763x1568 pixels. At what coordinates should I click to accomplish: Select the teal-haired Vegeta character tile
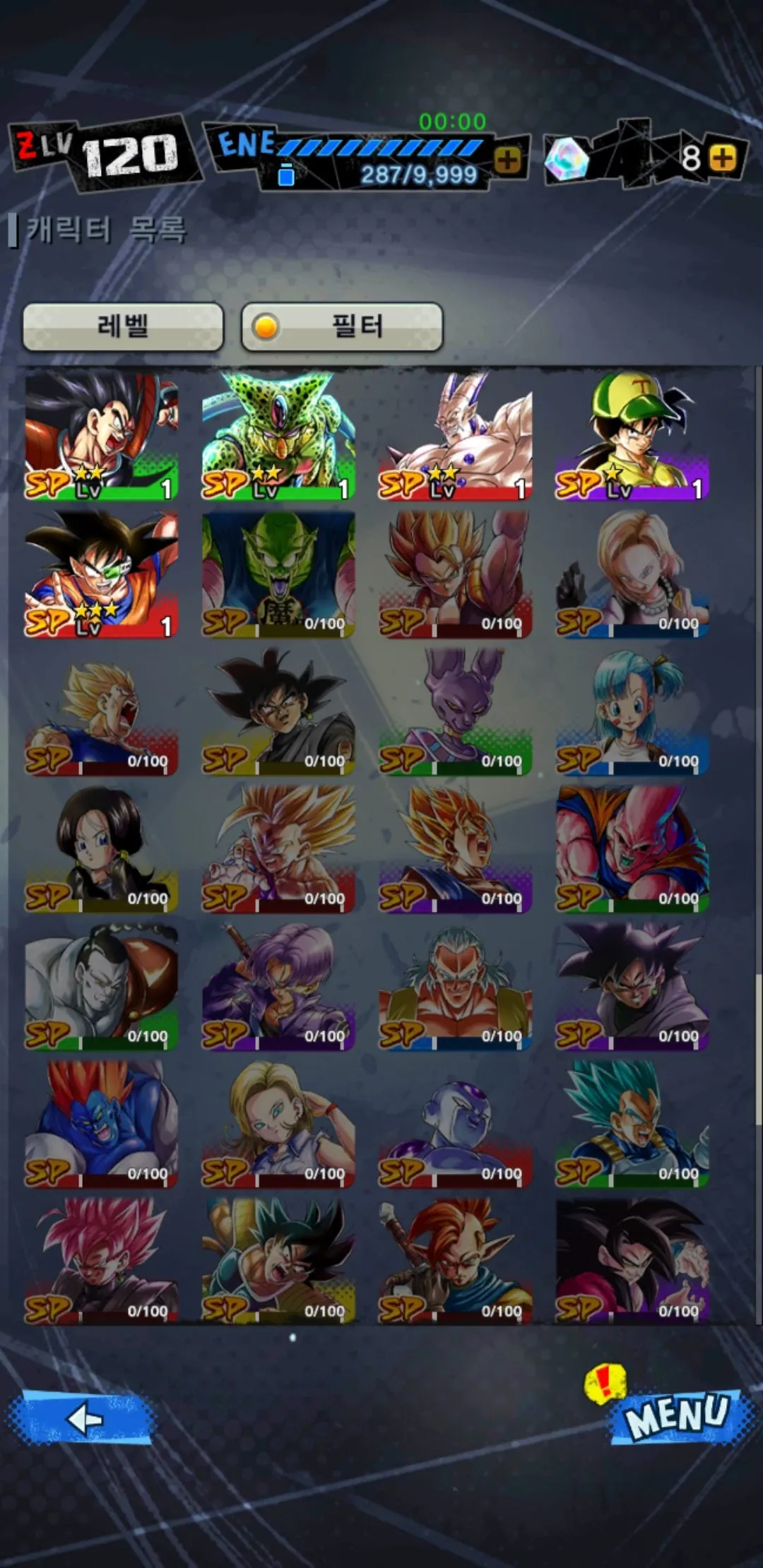(632, 1124)
